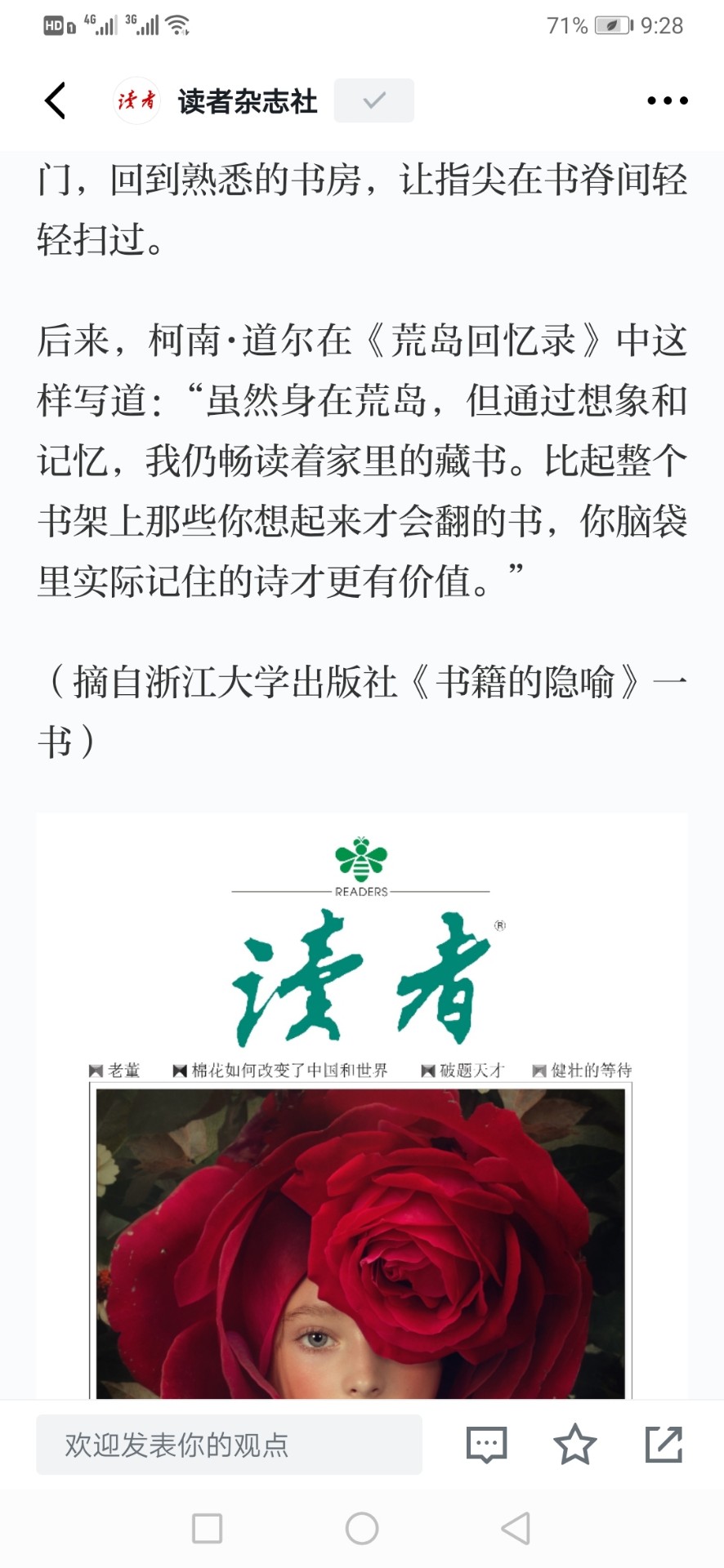724x1568 pixels.
Task: Tap the followed checkmark button
Action: (x=374, y=100)
